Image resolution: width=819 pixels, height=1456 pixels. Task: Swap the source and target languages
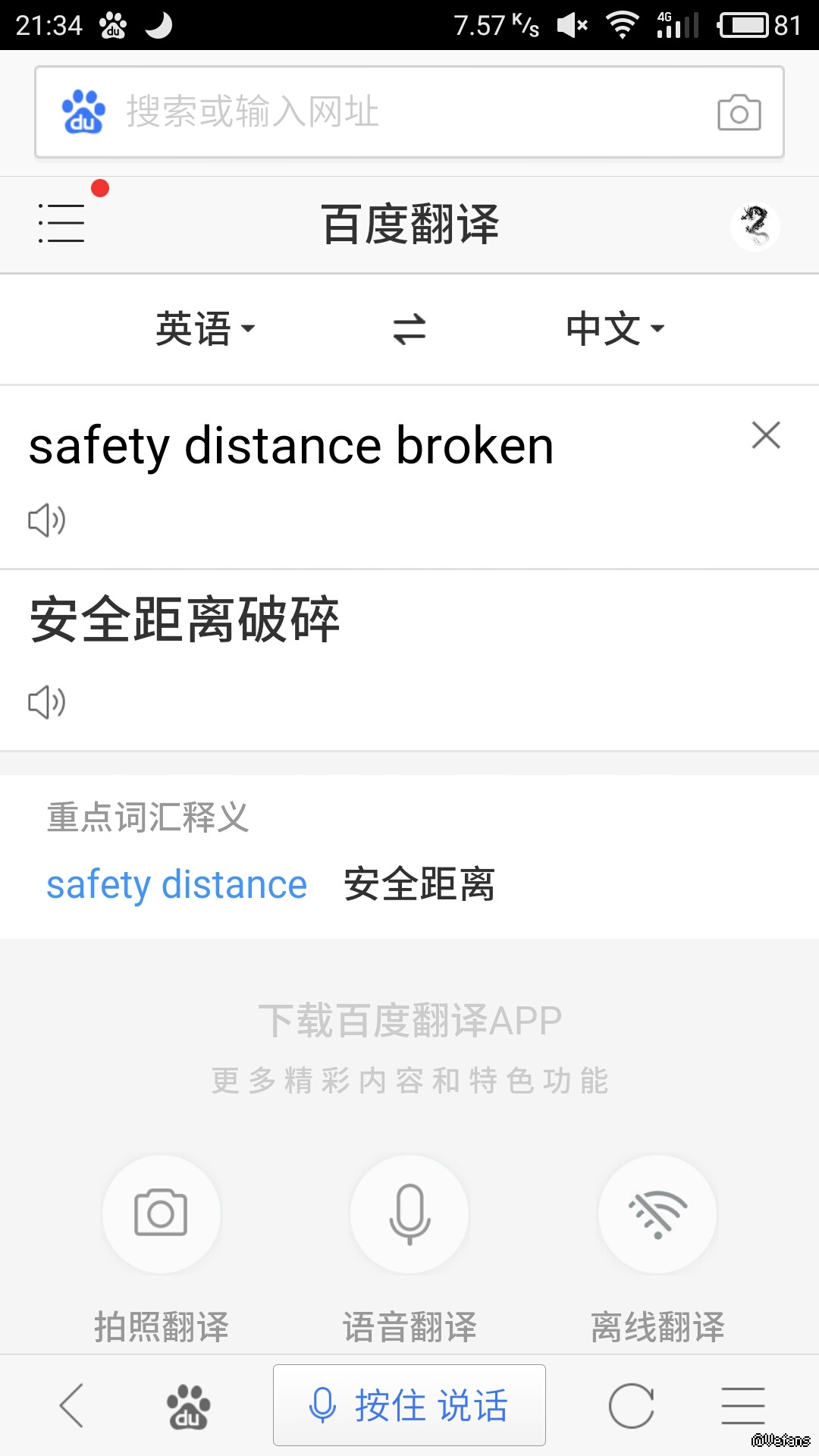[409, 329]
